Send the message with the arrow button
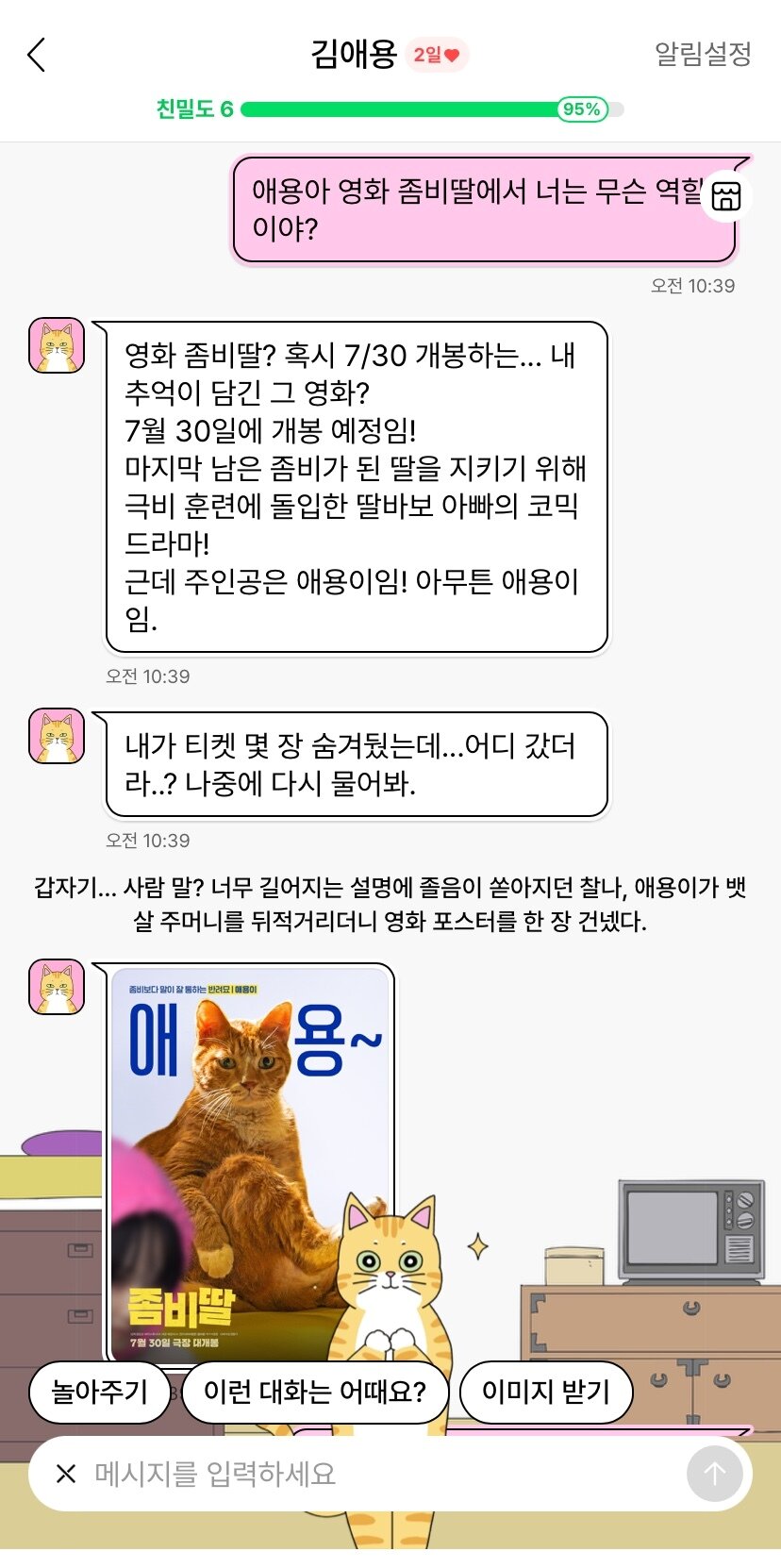The image size is (781, 1568). (714, 1474)
